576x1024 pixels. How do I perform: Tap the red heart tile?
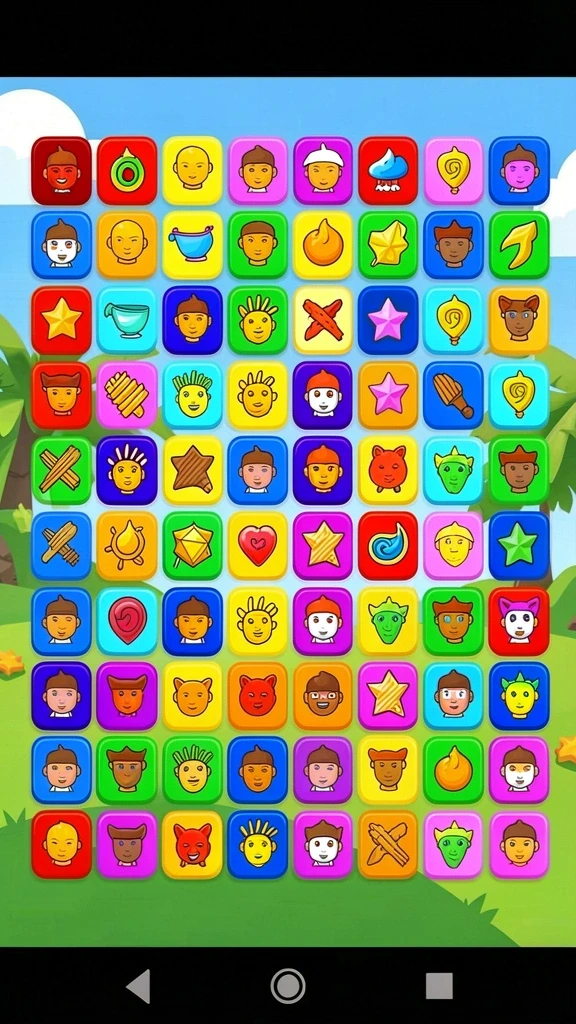tap(257, 546)
